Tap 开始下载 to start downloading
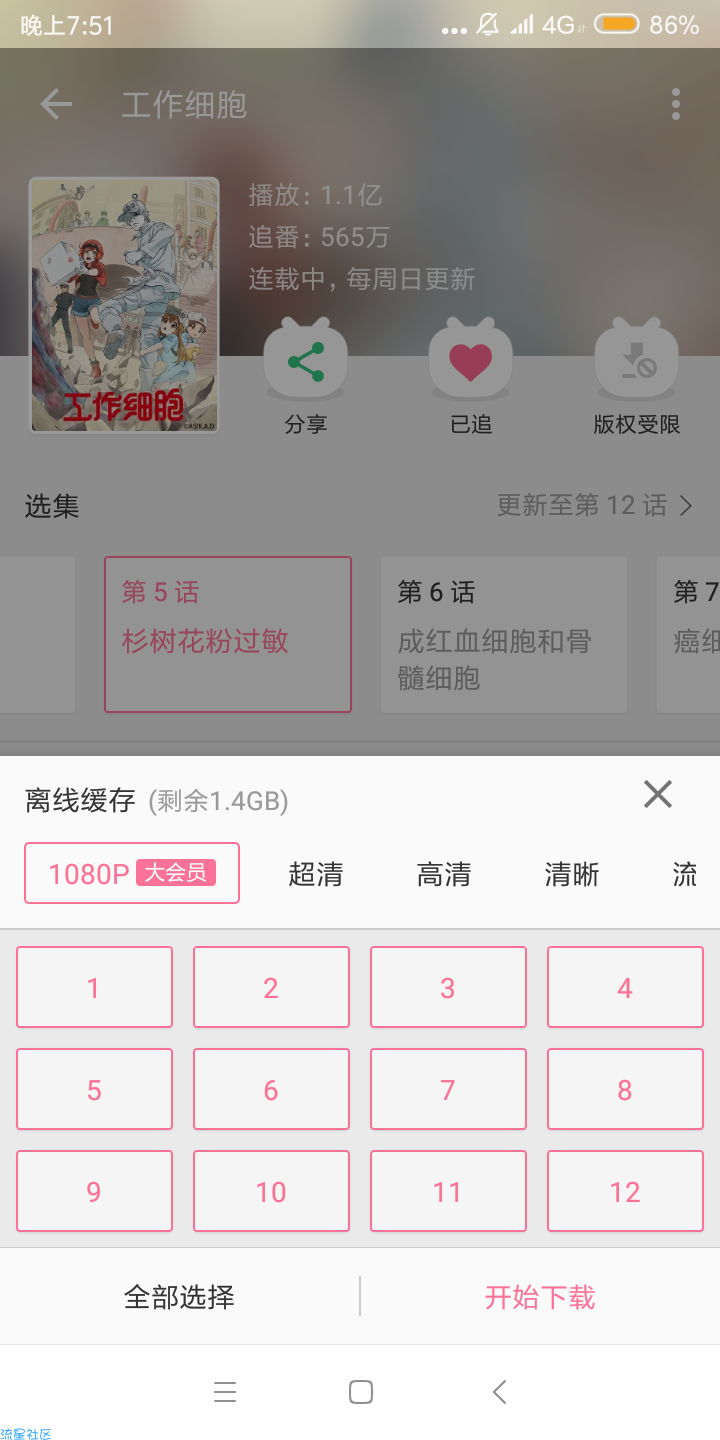Screen dimensions: 720x1440 540,1297
